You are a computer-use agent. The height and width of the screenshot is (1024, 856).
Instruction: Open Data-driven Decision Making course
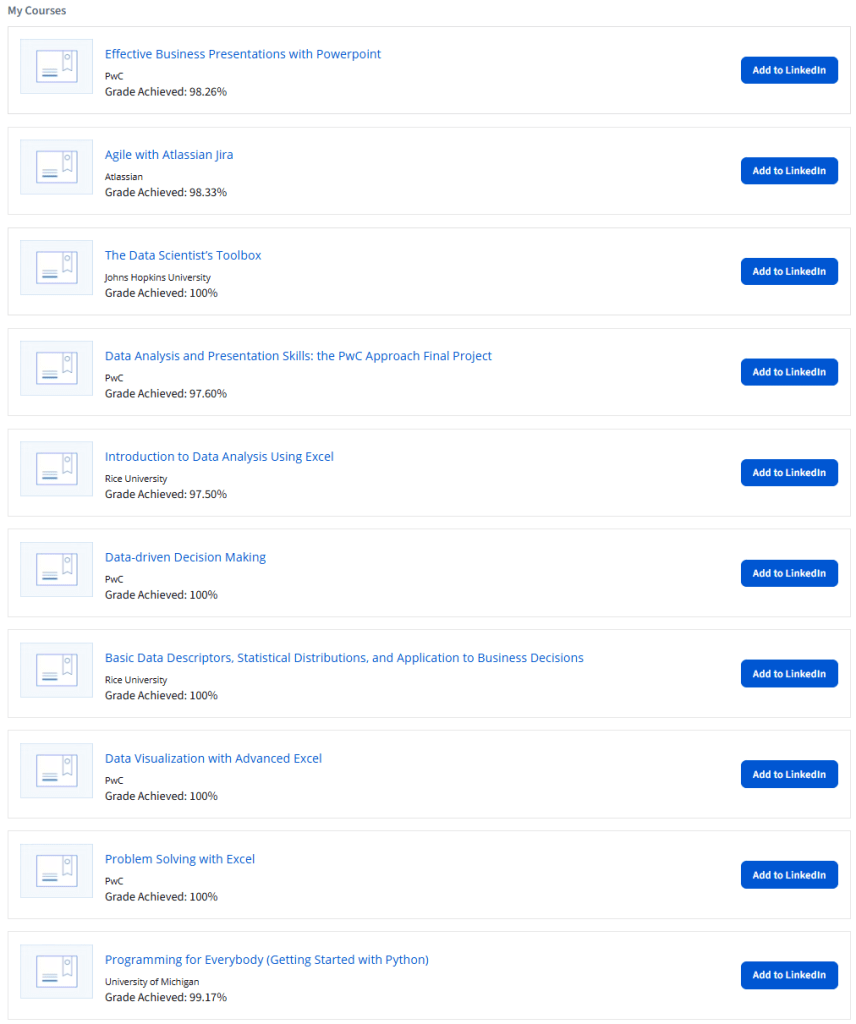tap(185, 557)
